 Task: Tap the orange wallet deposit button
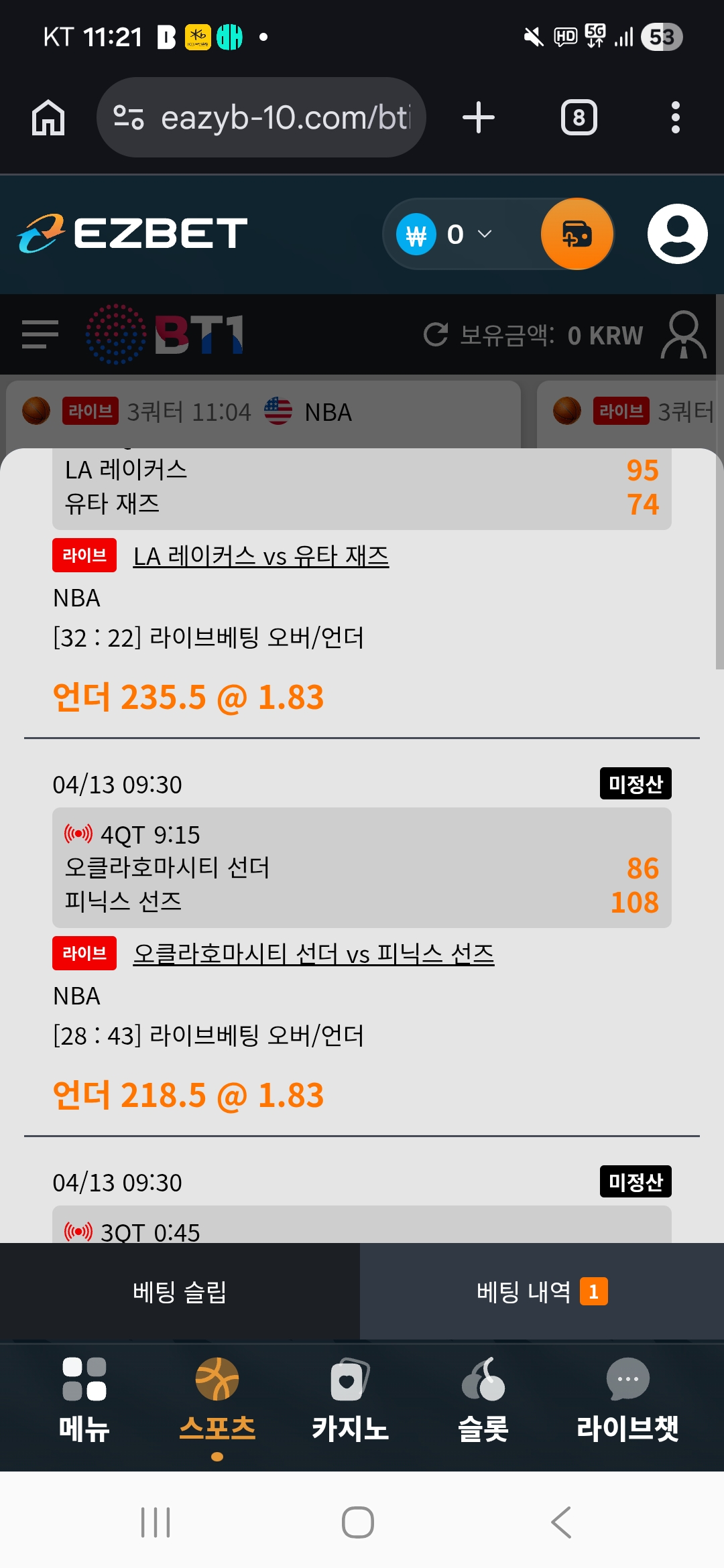click(x=577, y=234)
